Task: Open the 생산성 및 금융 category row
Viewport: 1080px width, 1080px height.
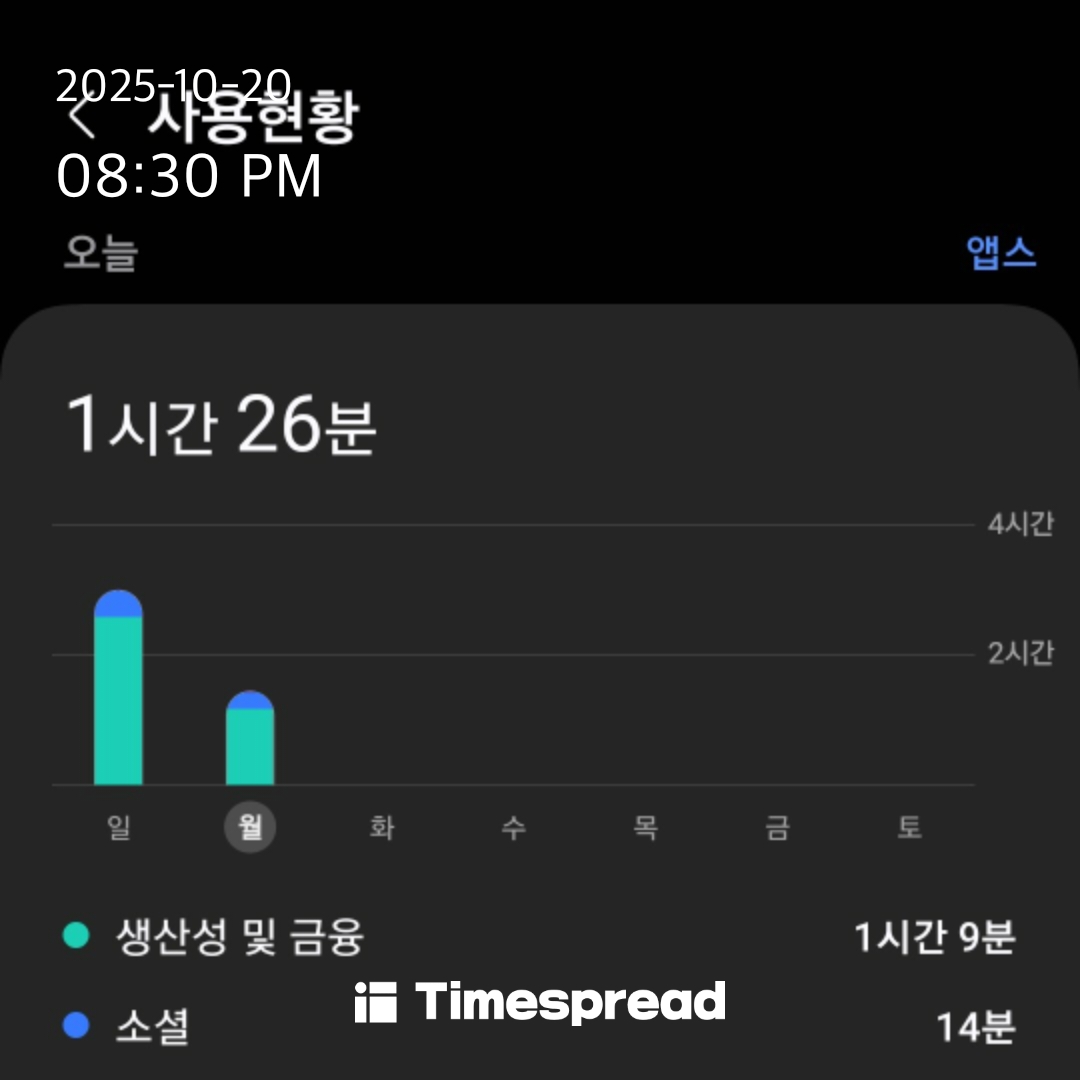Action: [540, 937]
